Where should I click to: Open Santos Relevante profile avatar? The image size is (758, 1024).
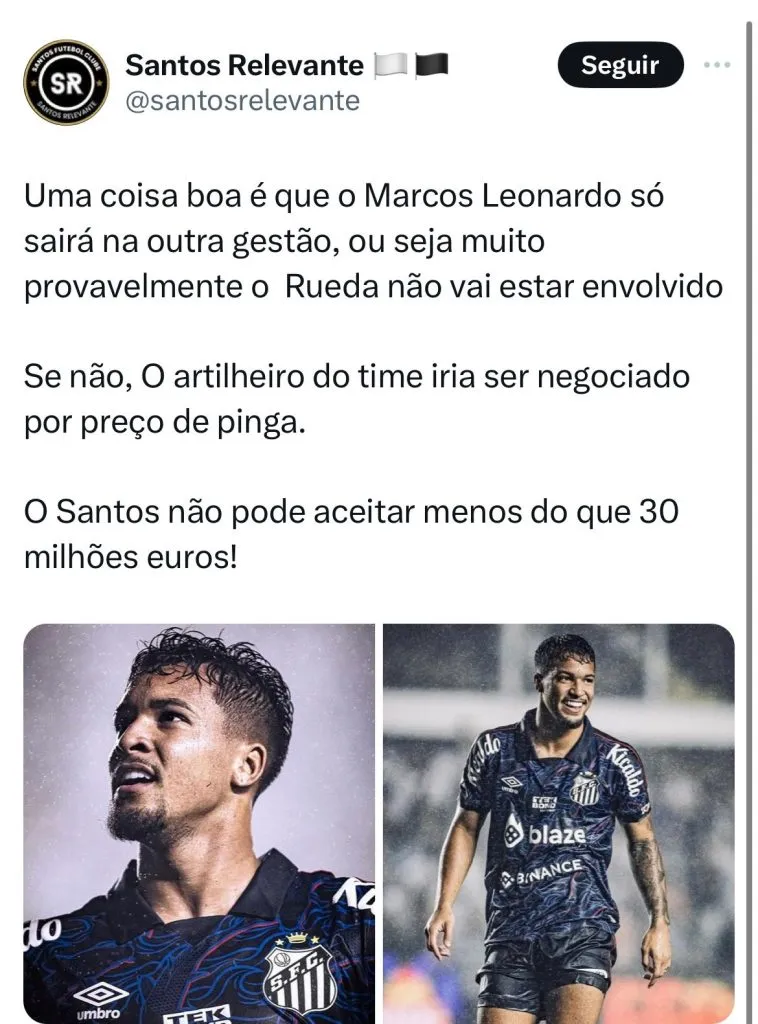[x=66, y=83]
